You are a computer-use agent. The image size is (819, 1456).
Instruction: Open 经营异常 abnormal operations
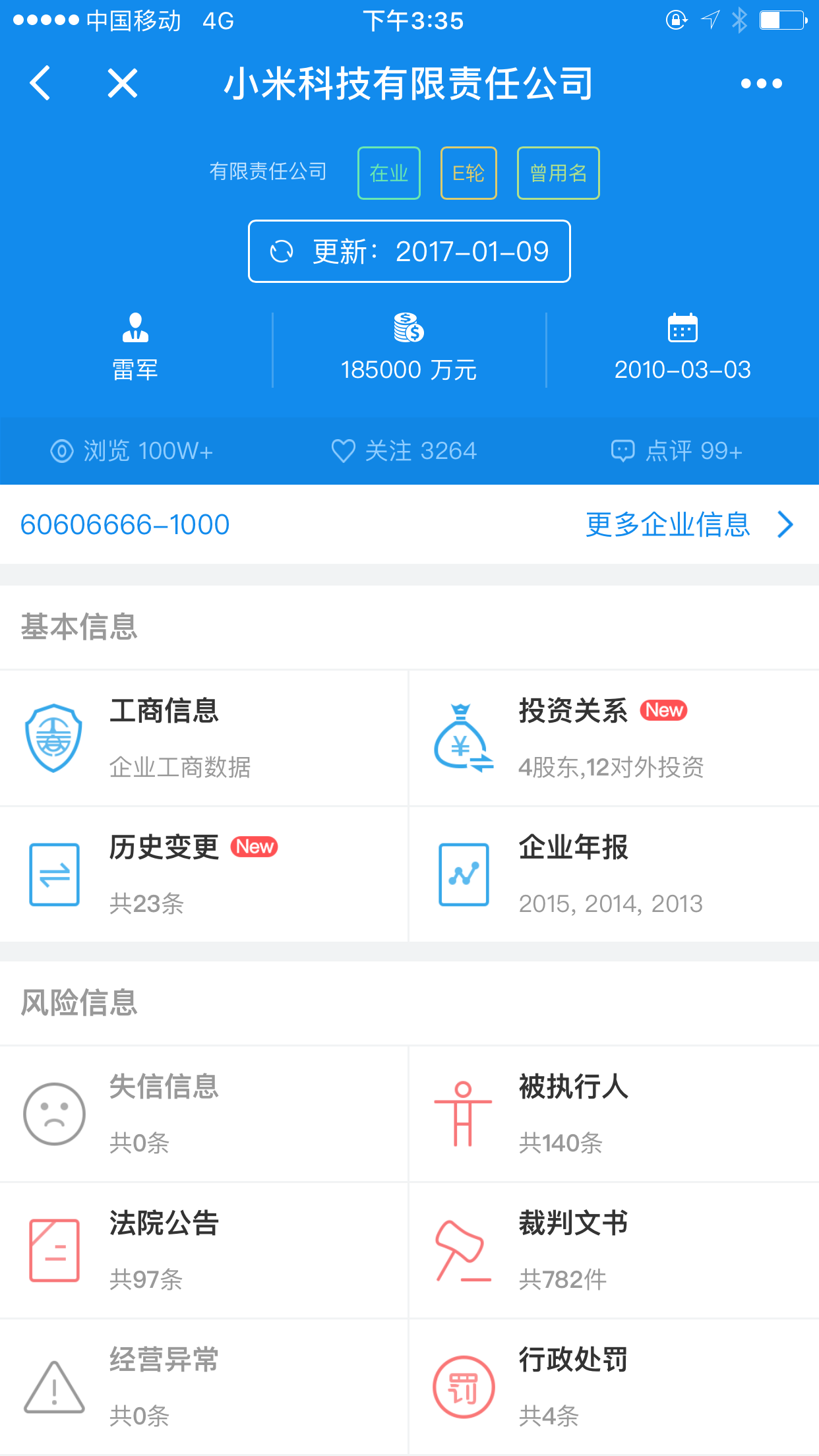click(204, 1387)
